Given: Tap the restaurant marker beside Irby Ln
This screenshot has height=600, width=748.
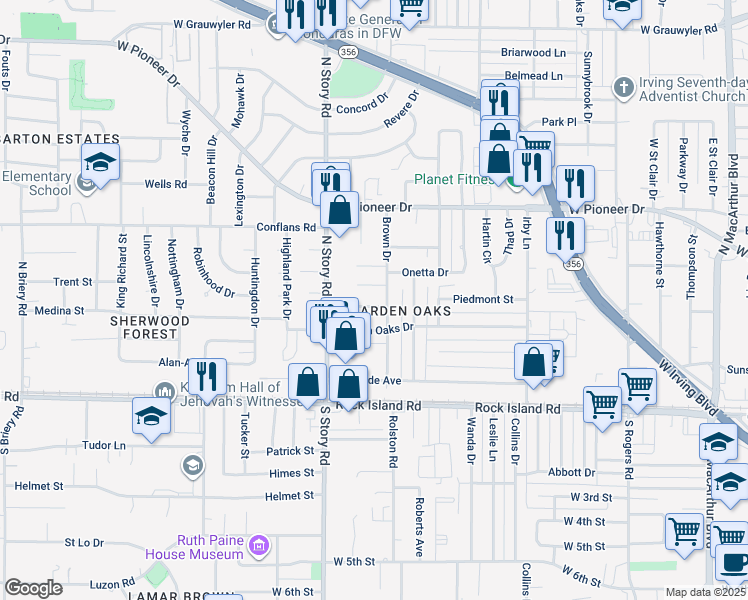Looking at the screenshot, I should (565, 235).
